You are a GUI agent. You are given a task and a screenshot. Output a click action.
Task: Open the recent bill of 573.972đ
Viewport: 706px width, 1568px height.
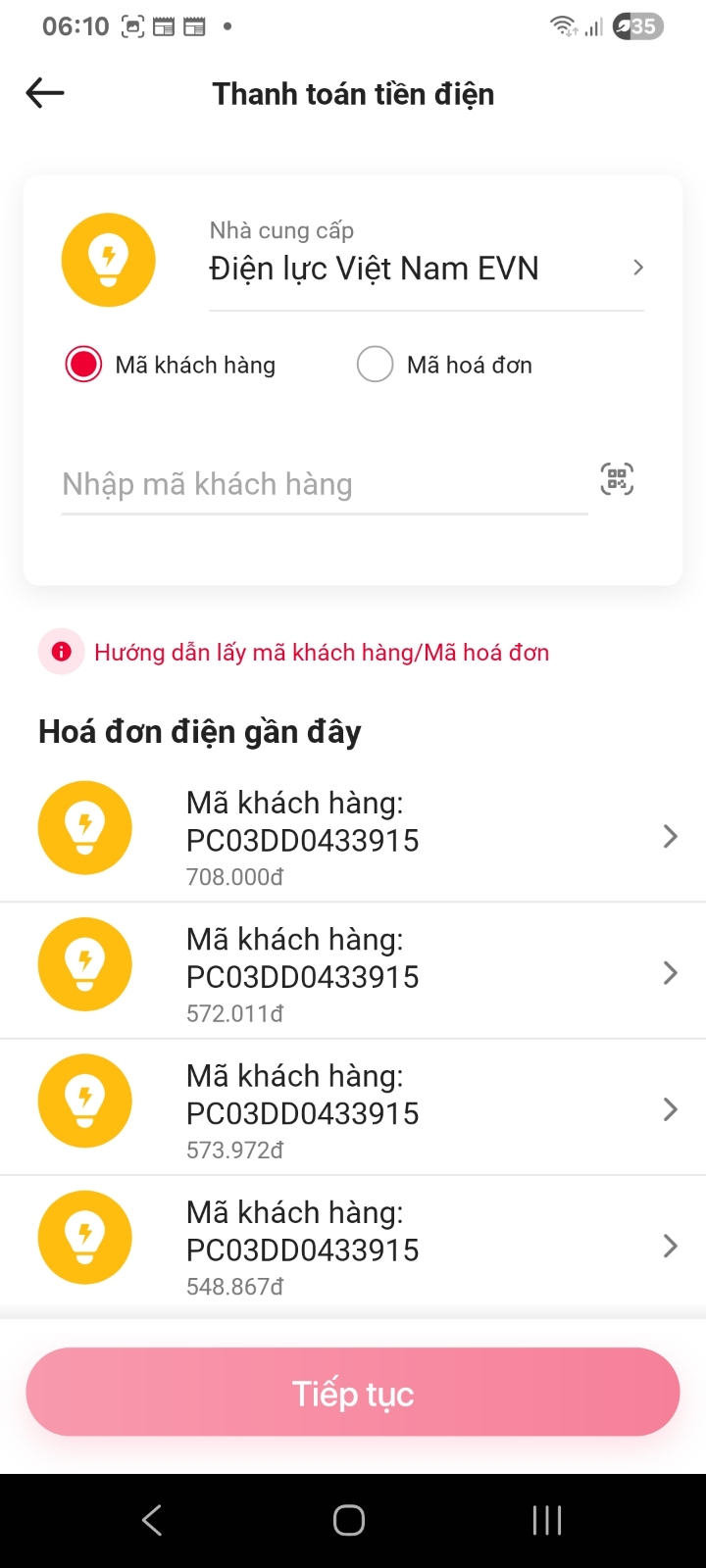point(353,1107)
